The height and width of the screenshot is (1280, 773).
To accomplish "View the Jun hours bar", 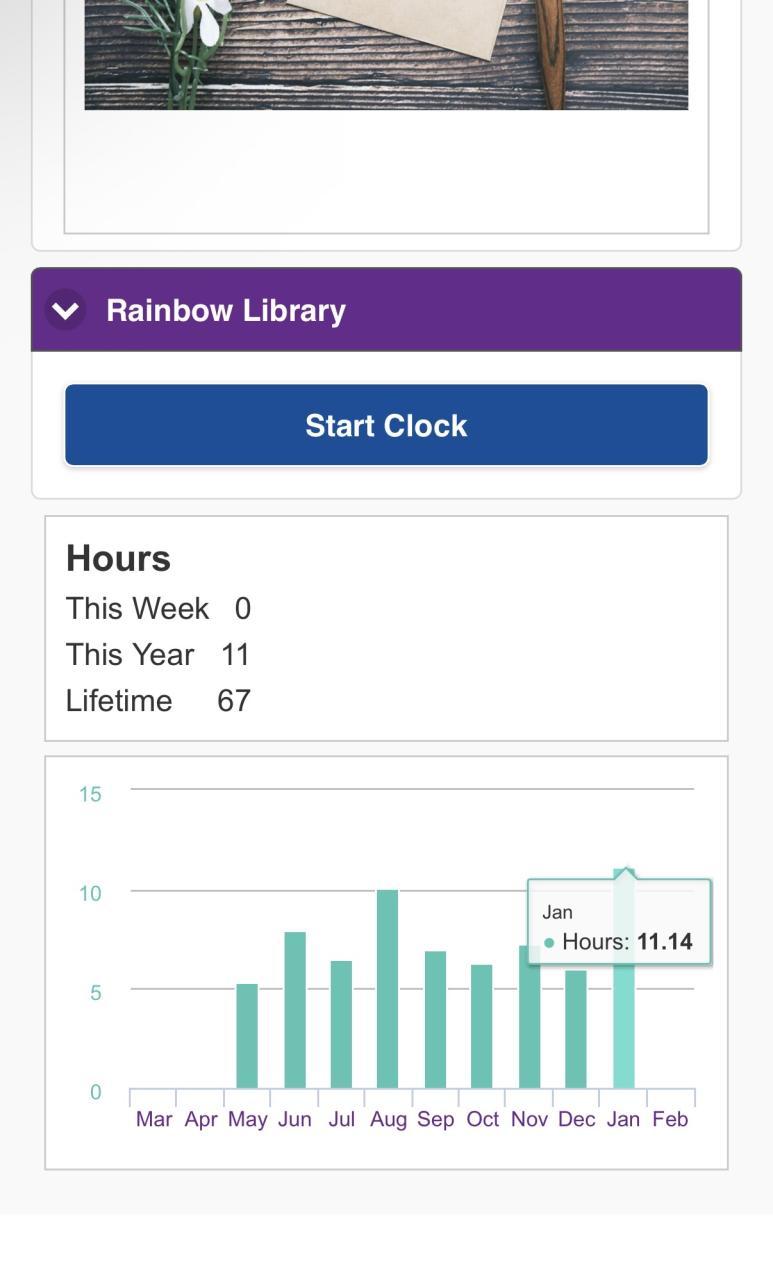I will click(x=295, y=1010).
